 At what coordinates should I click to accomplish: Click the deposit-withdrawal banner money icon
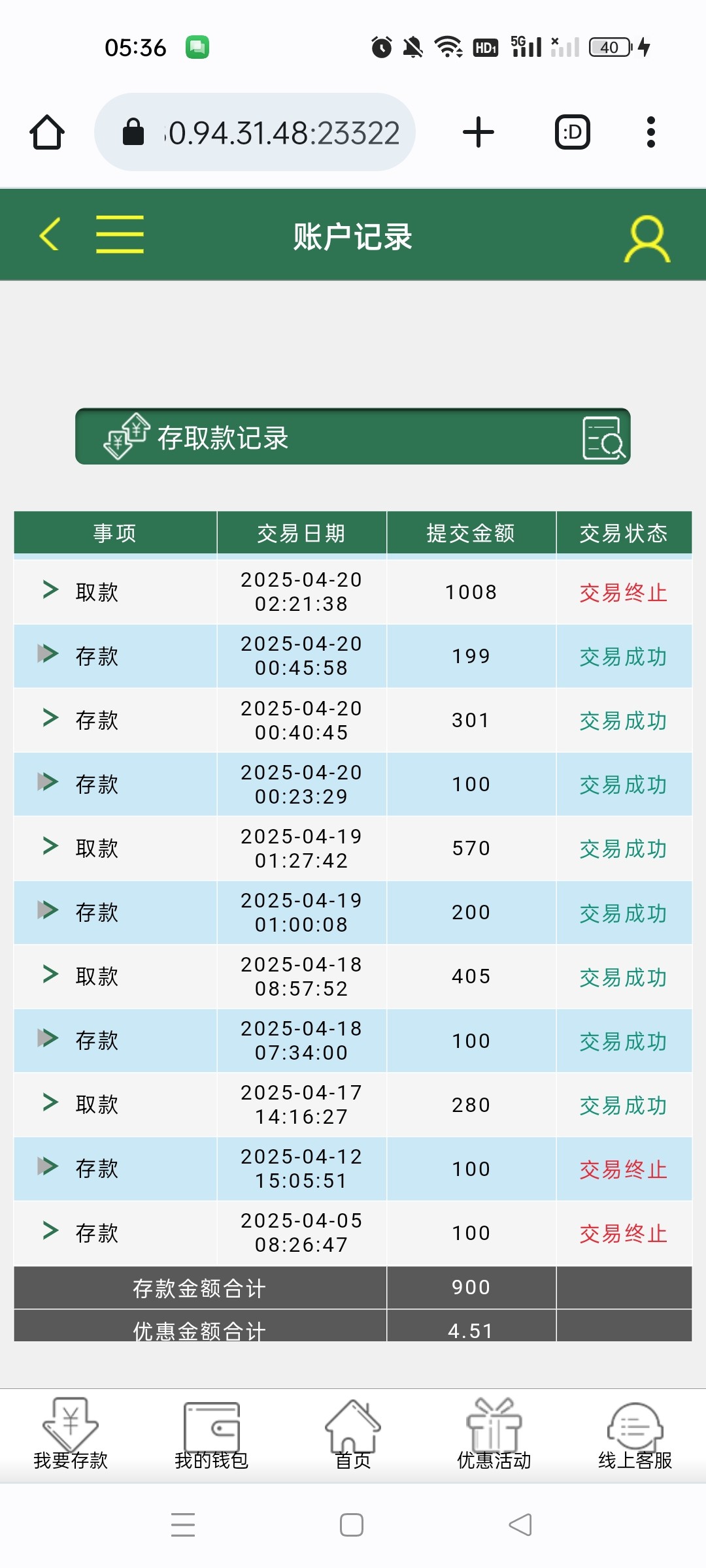126,436
